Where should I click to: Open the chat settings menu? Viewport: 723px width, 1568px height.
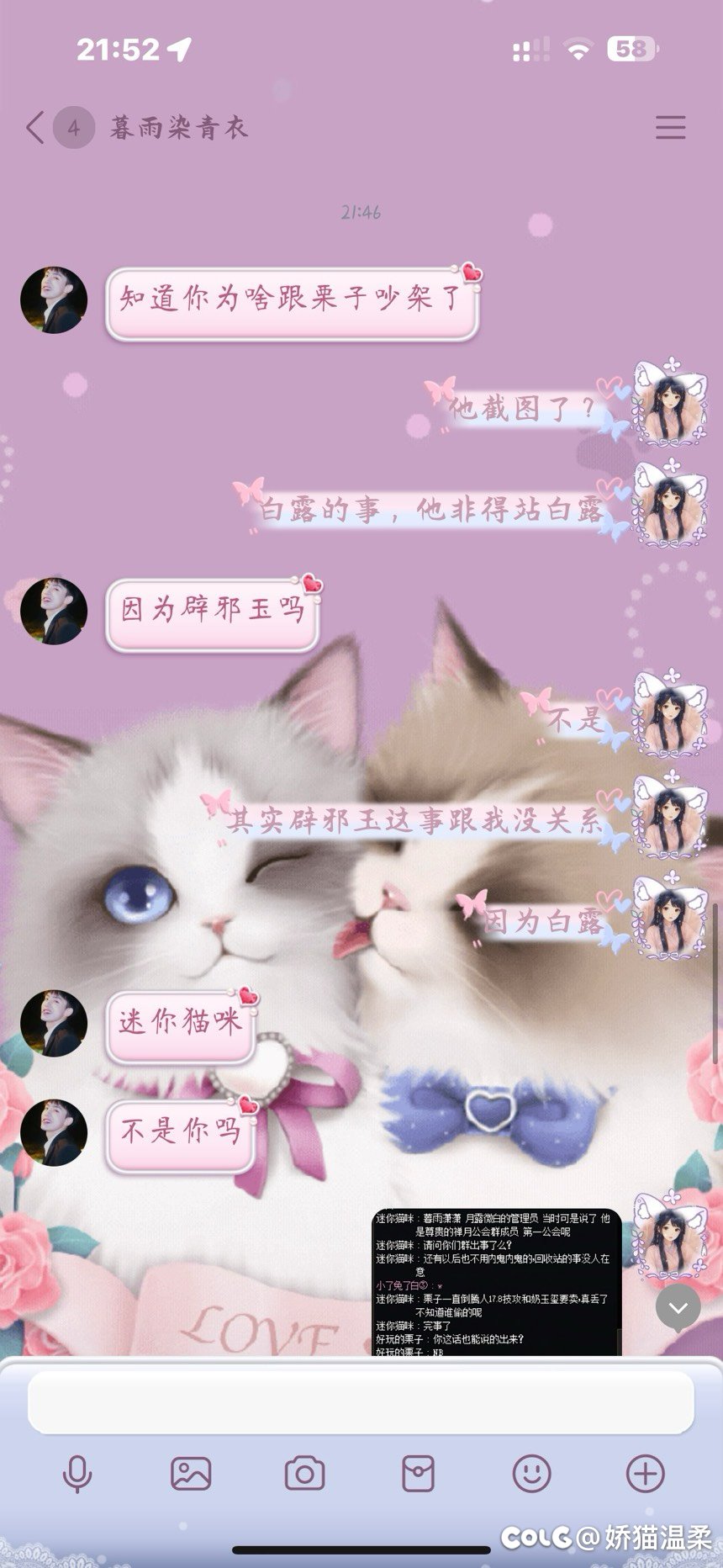[670, 128]
